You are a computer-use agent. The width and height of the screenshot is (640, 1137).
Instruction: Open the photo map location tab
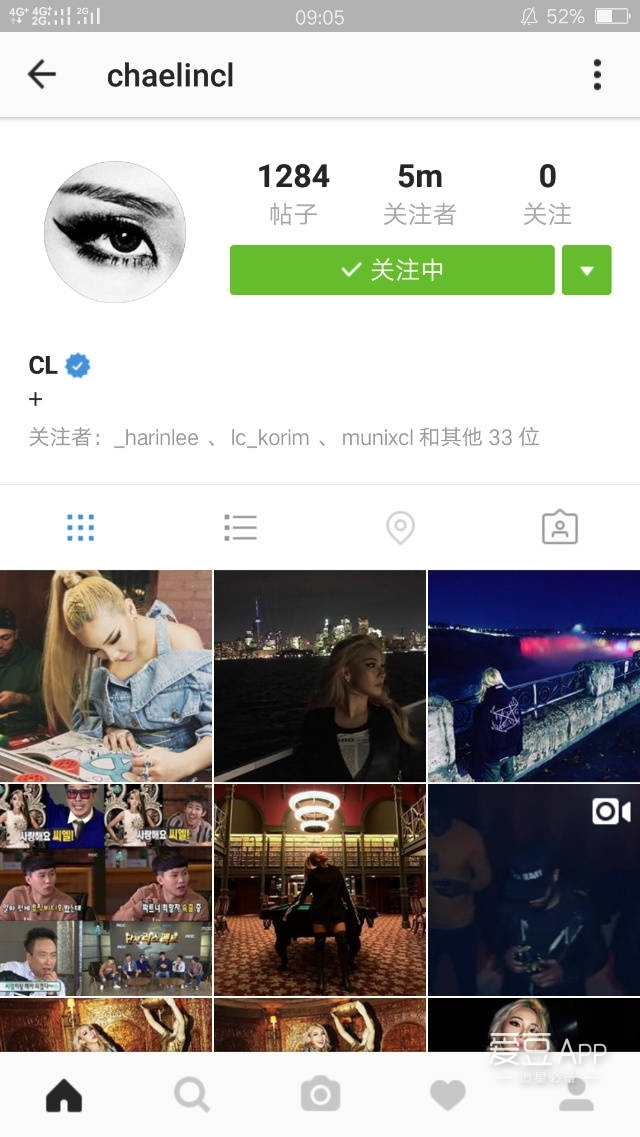[400, 527]
